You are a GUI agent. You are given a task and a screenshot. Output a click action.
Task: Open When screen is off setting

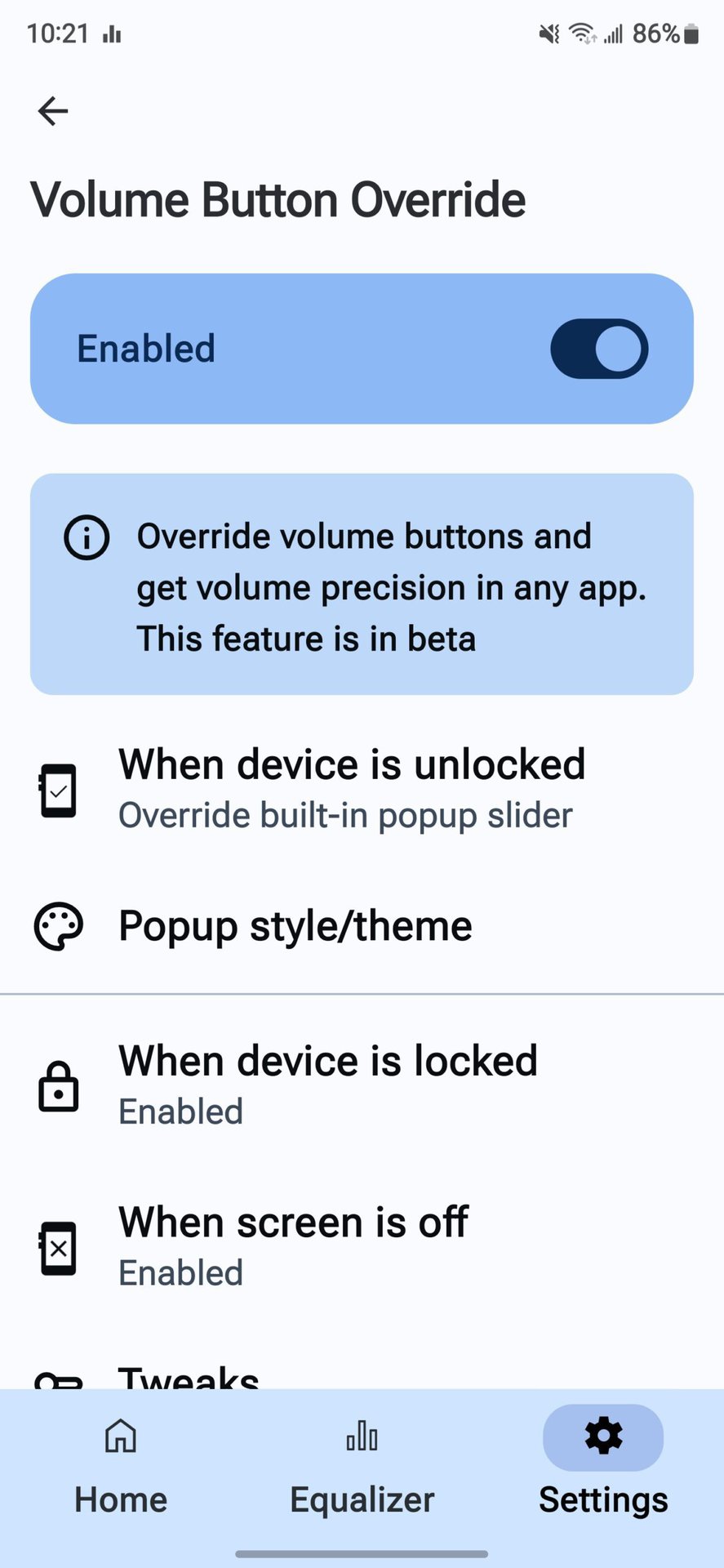tap(362, 1247)
